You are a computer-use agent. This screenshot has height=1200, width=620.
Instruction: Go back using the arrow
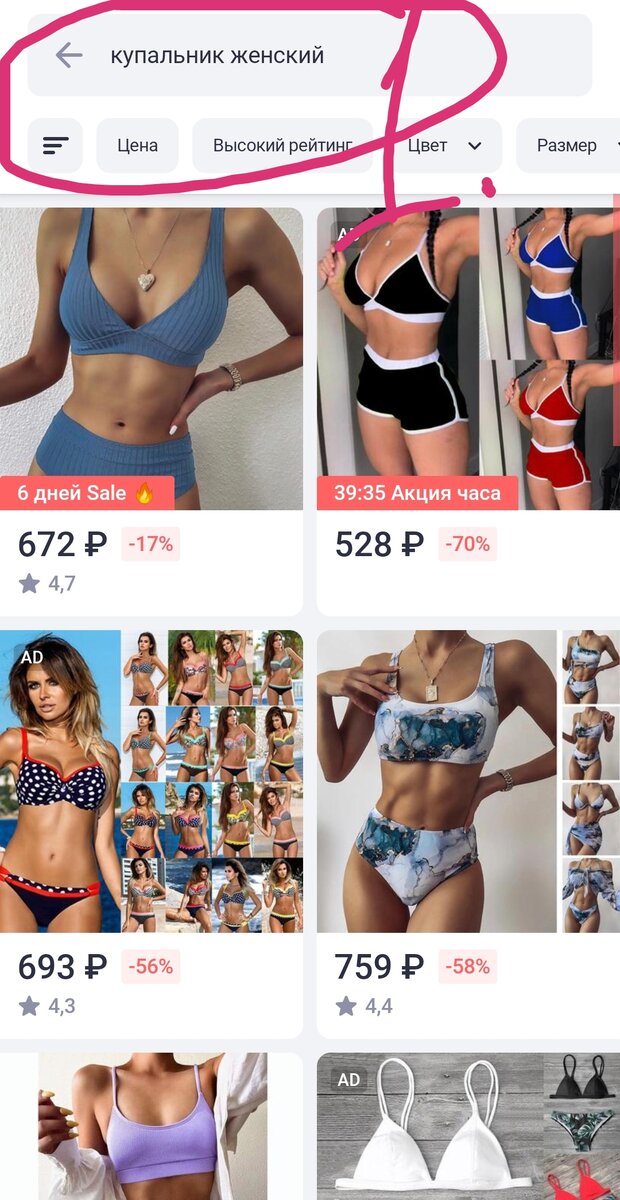point(69,55)
